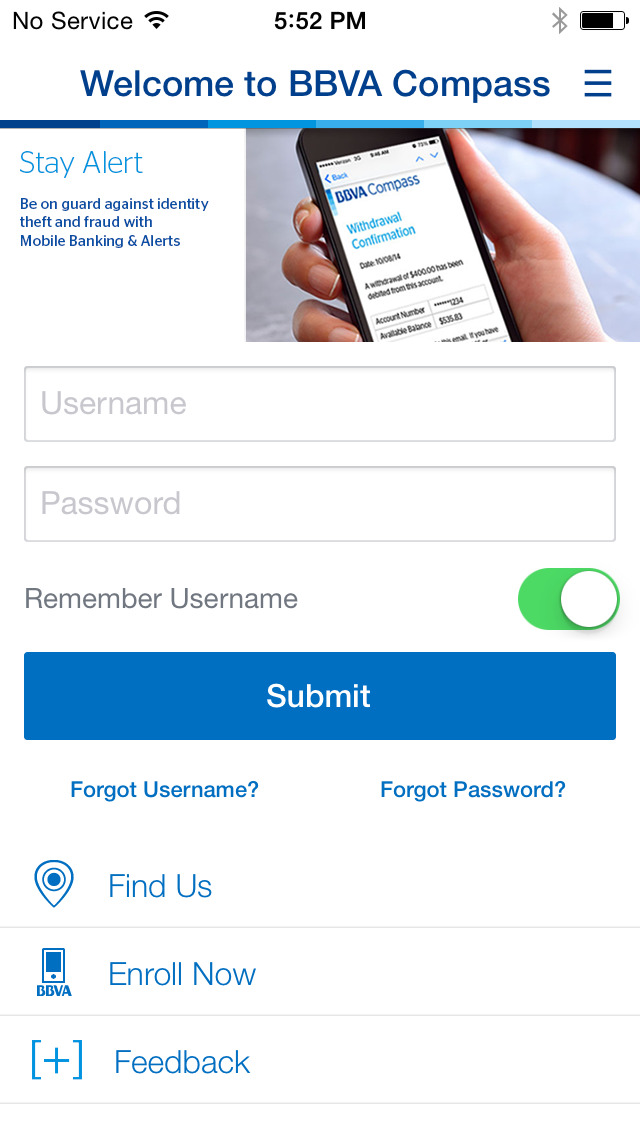Open Find Us
The width and height of the screenshot is (640, 1136).
tap(320, 885)
